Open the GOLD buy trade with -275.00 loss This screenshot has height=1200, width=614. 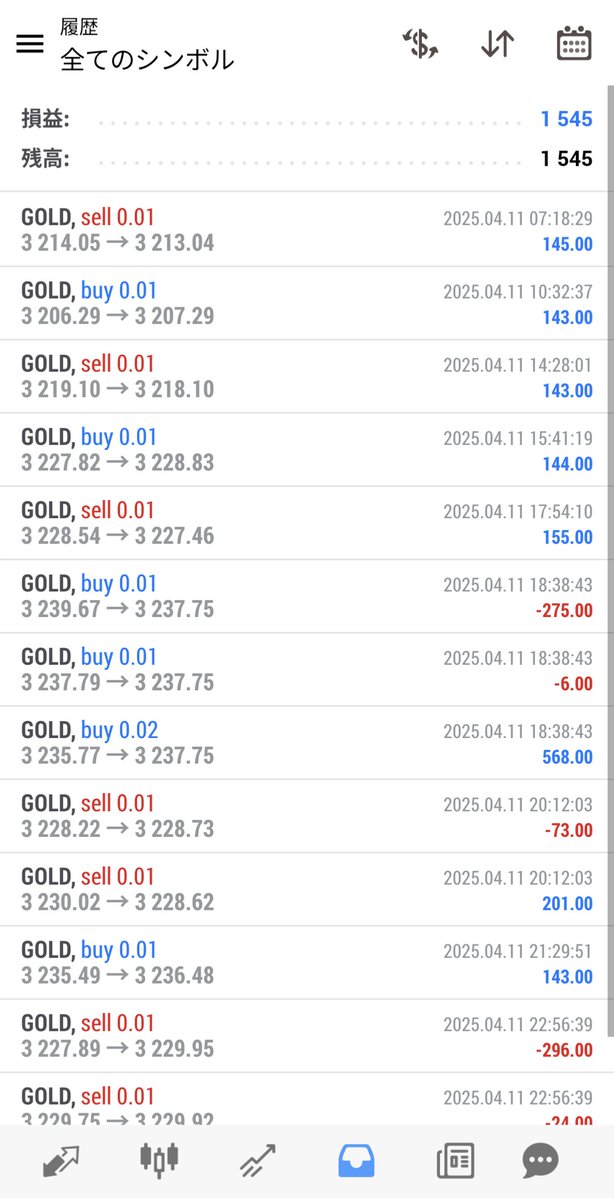tap(307, 596)
